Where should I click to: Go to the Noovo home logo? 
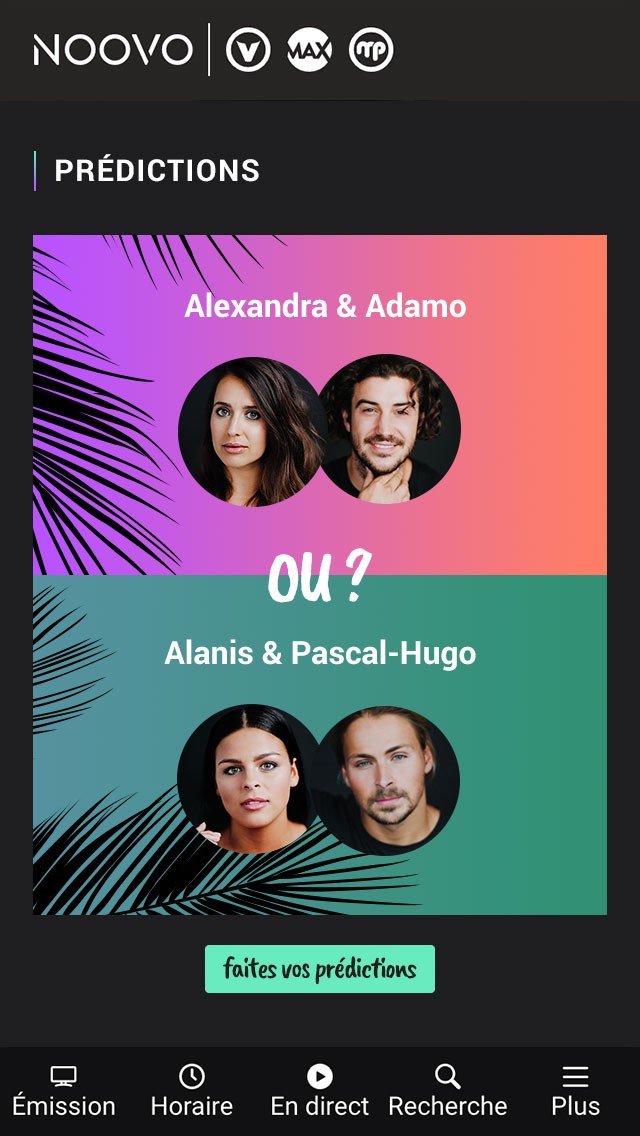(113, 50)
